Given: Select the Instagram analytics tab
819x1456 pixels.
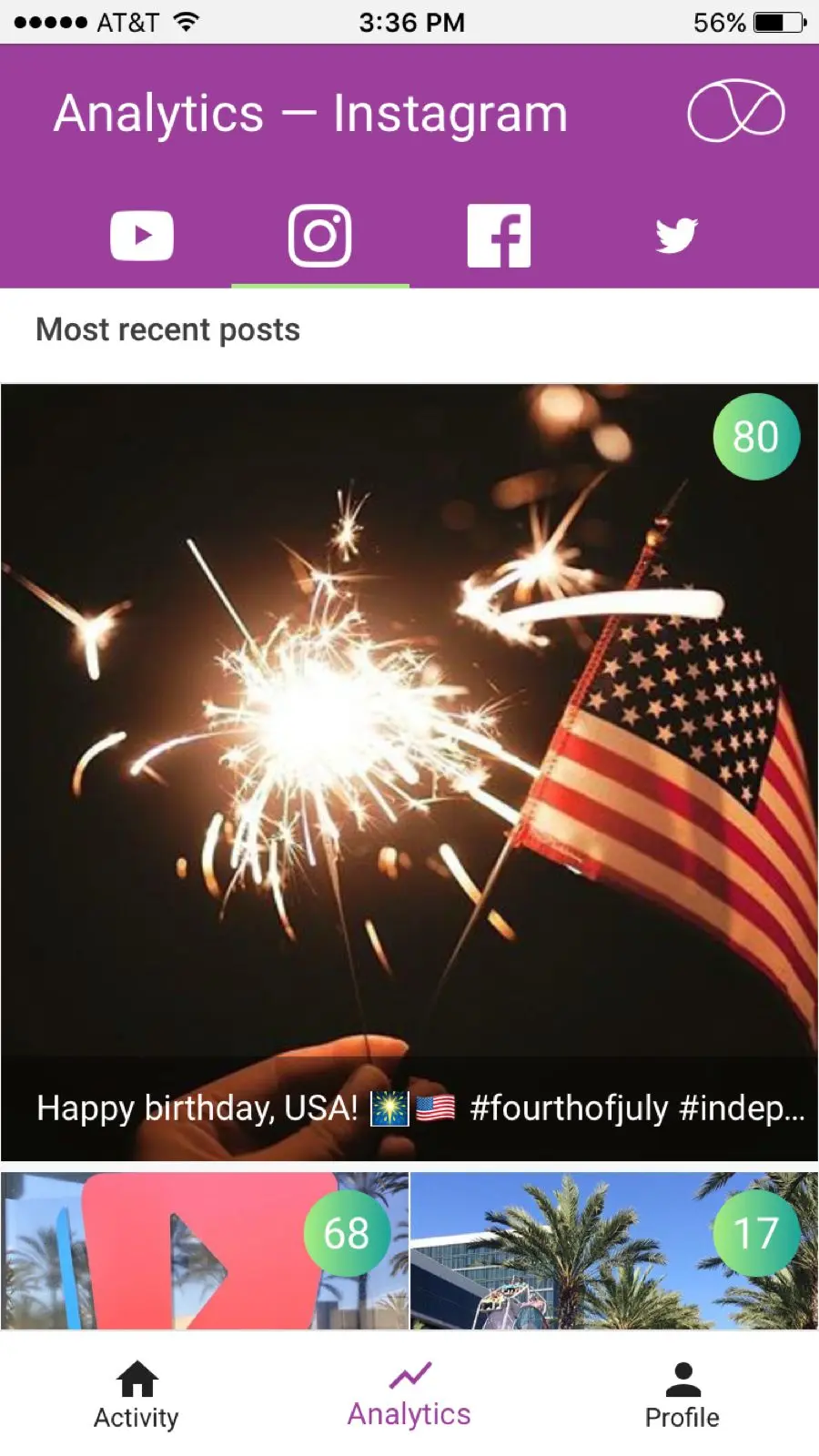Looking at the screenshot, I should pyautogui.click(x=319, y=236).
